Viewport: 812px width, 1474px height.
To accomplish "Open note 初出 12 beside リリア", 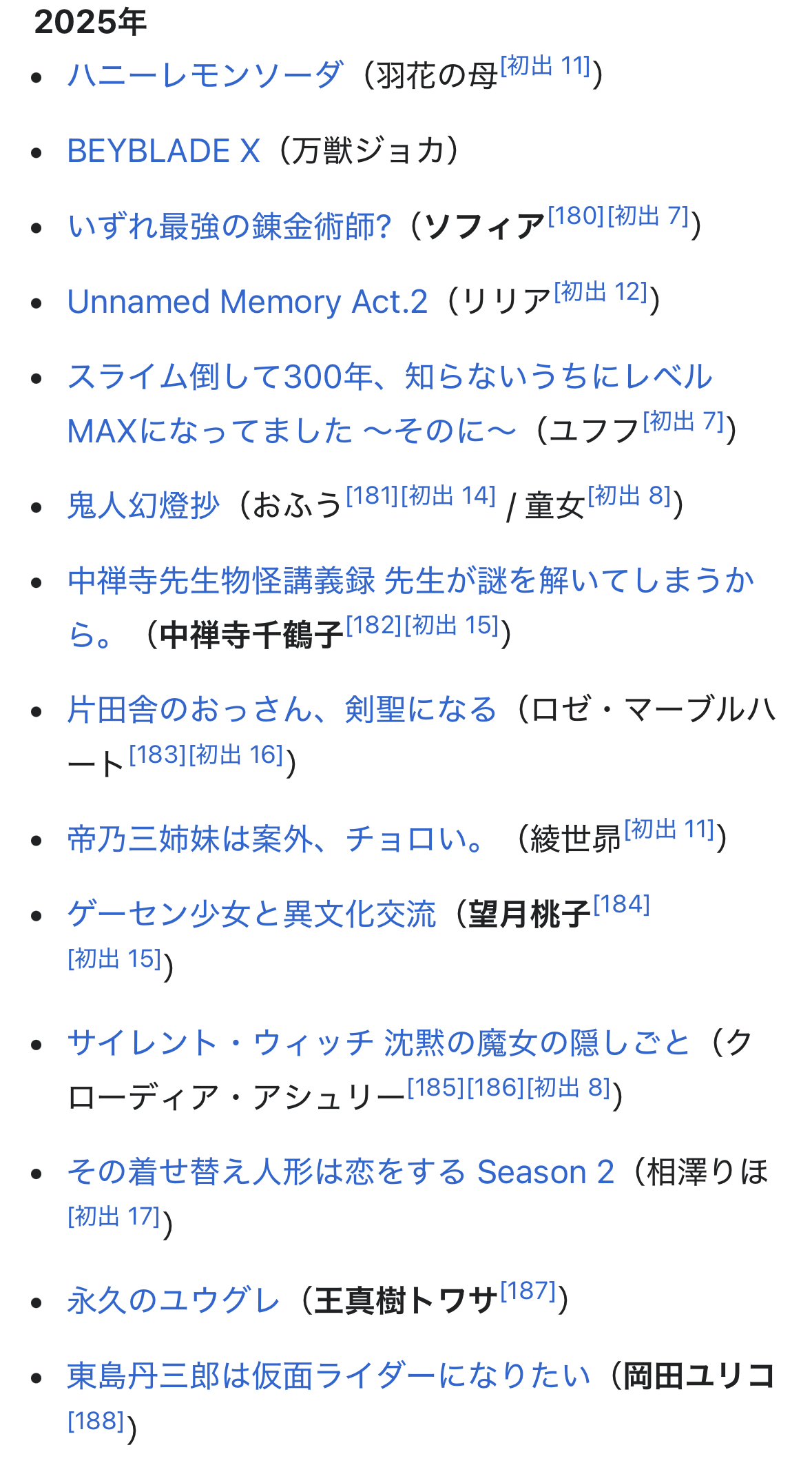I will coord(601,292).
